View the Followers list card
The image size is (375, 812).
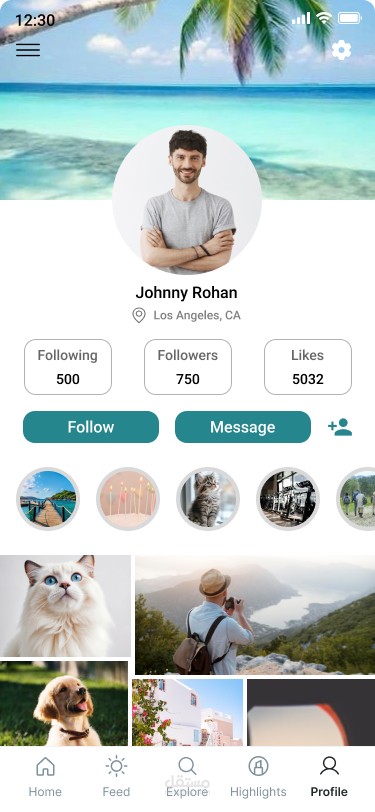pyautogui.click(x=188, y=367)
